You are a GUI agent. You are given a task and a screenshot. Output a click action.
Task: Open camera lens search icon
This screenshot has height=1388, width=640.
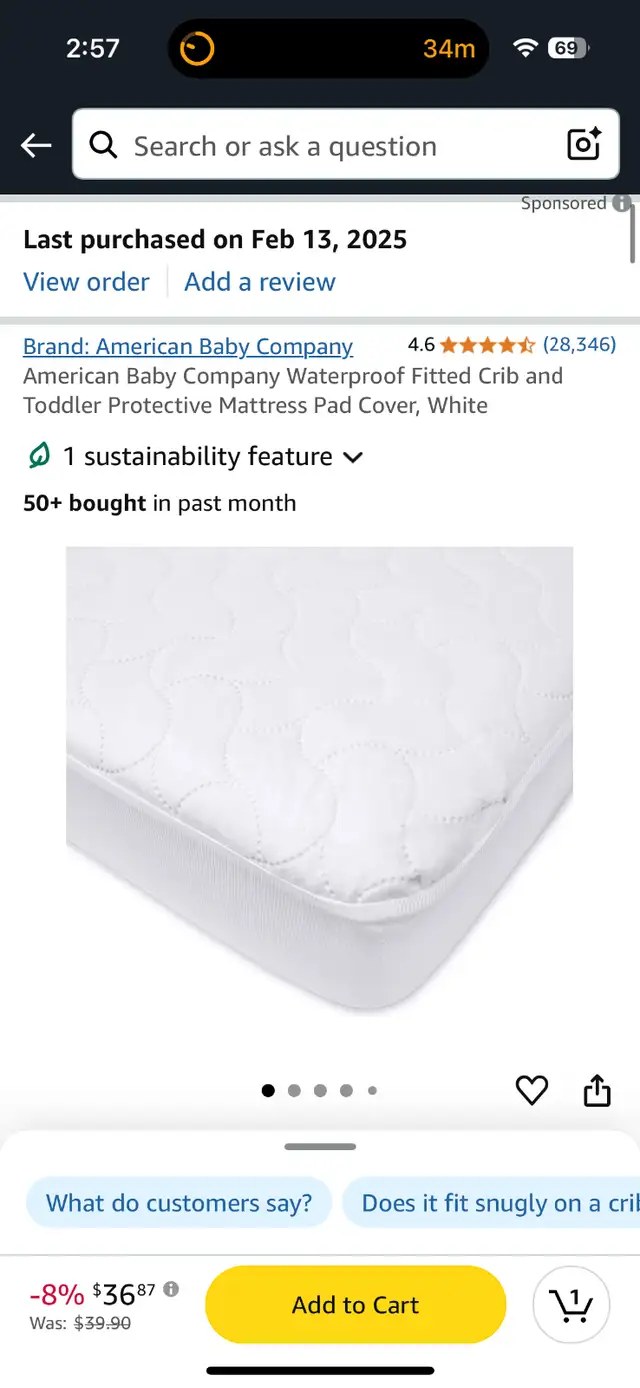coord(584,146)
